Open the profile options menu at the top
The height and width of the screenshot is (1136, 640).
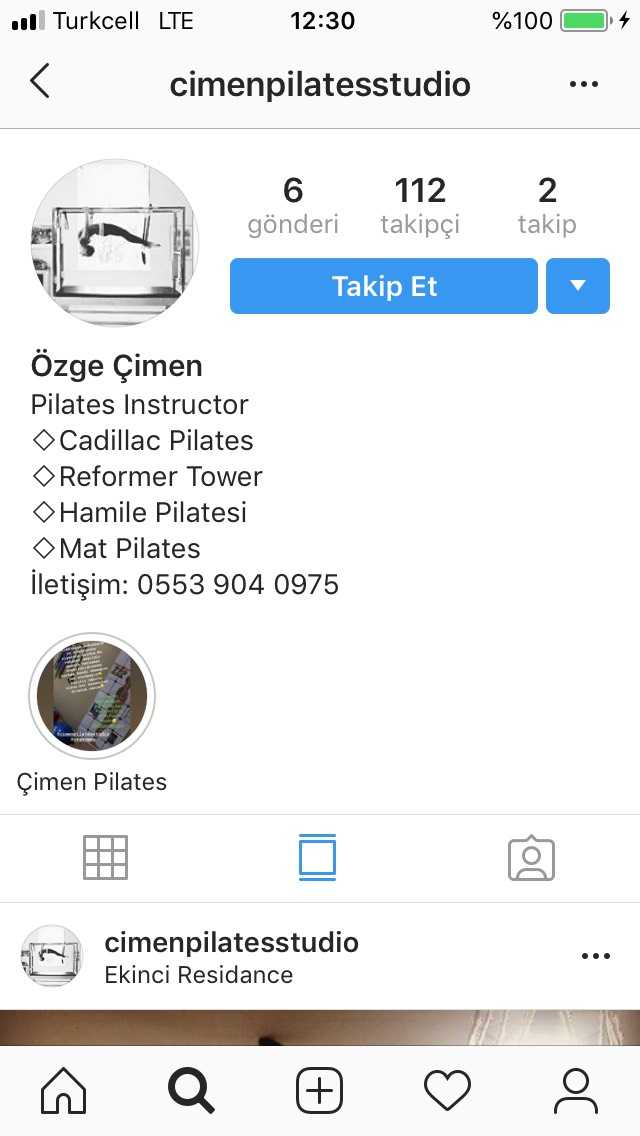(583, 84)
